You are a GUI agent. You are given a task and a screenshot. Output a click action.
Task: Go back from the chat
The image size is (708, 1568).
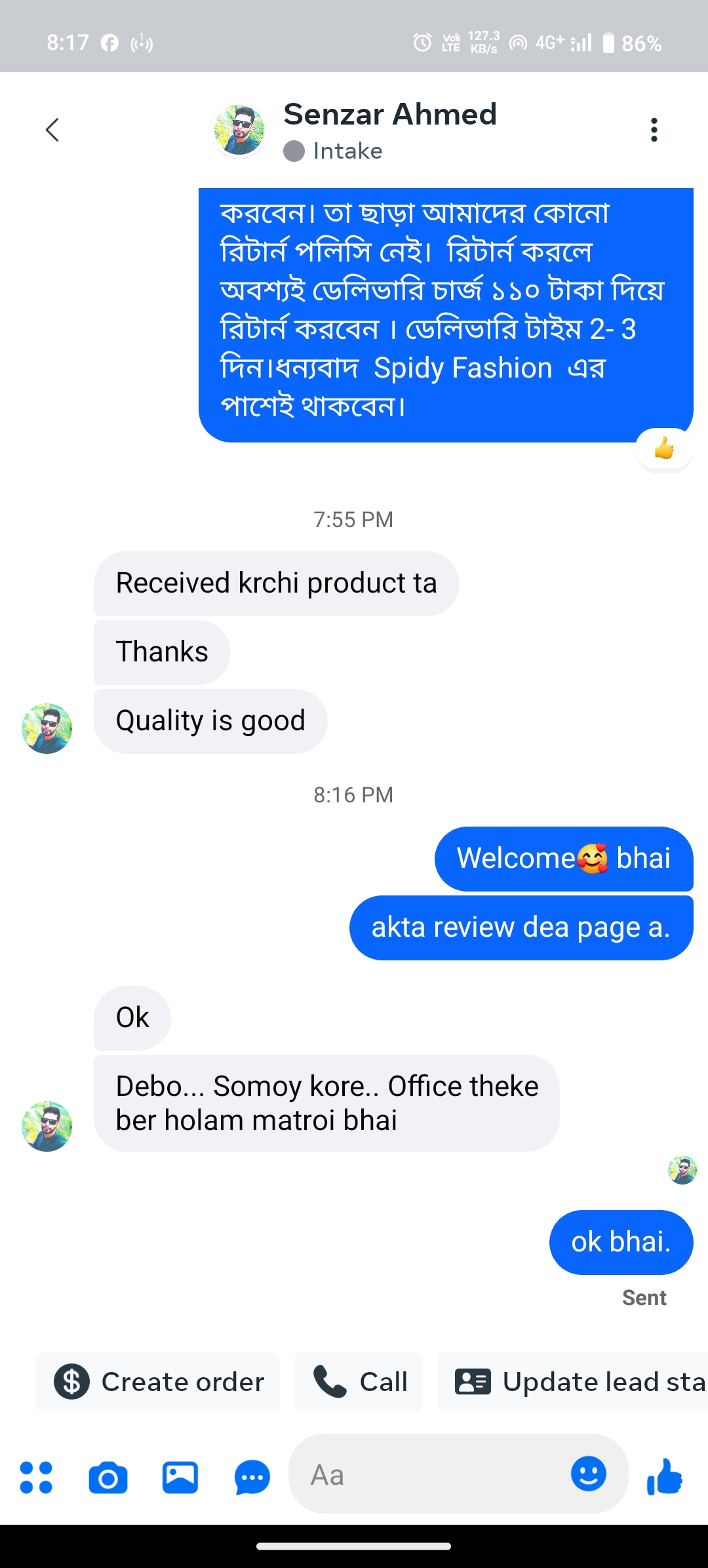pyautogui.click(x=52, y=130)
